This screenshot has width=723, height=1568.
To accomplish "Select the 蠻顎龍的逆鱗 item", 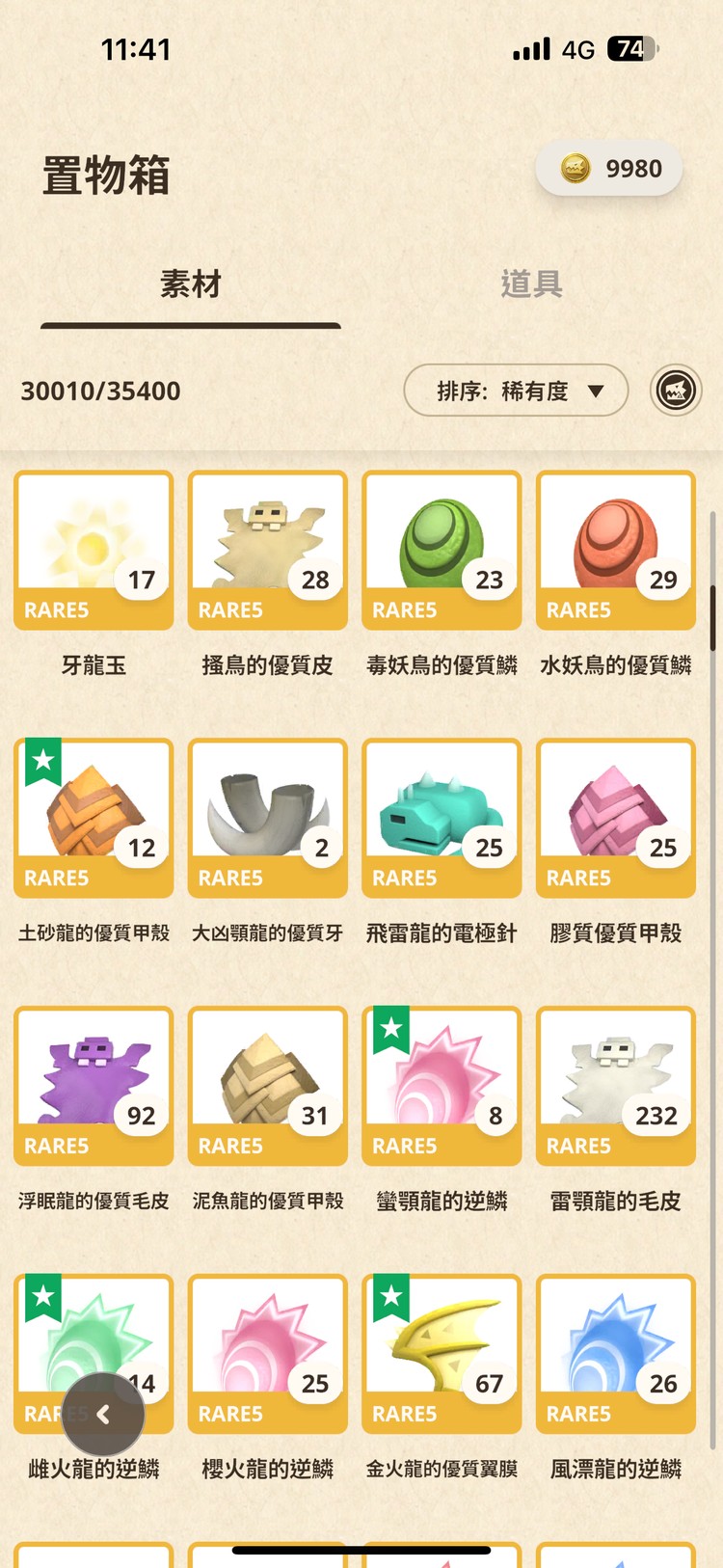I will 442,1086.
